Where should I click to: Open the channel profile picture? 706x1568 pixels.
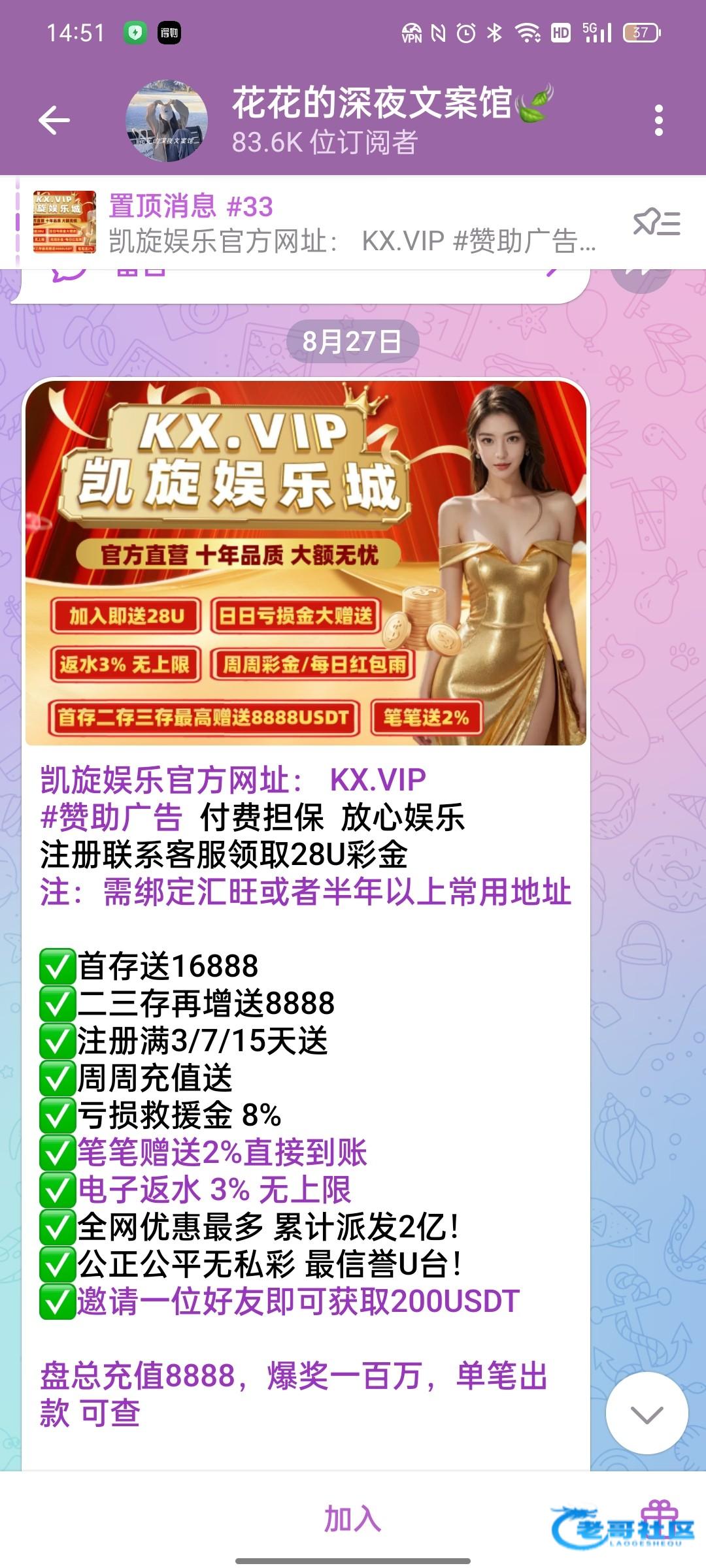(167, 121)
